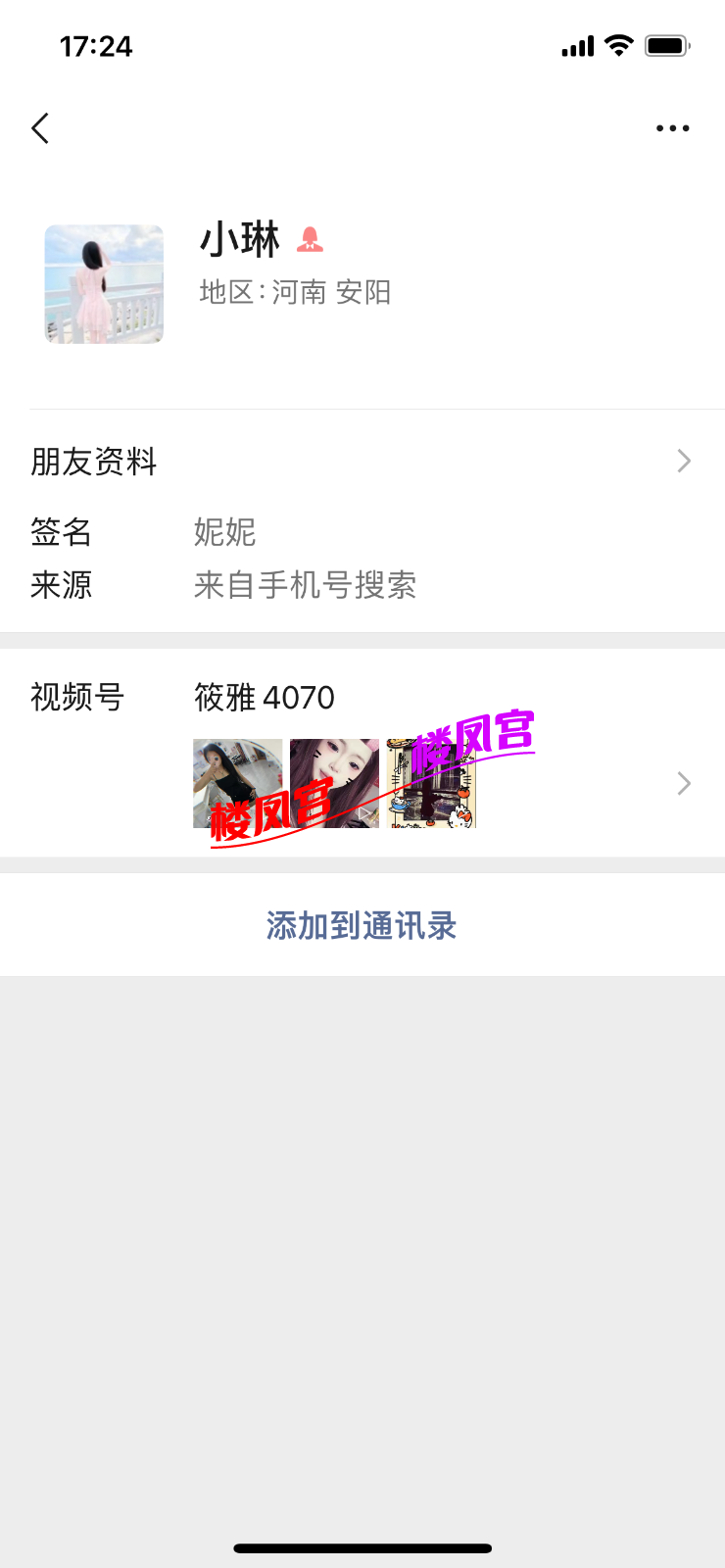View 小琳's profile picture
725x1568 pixels.
[104, 284]
